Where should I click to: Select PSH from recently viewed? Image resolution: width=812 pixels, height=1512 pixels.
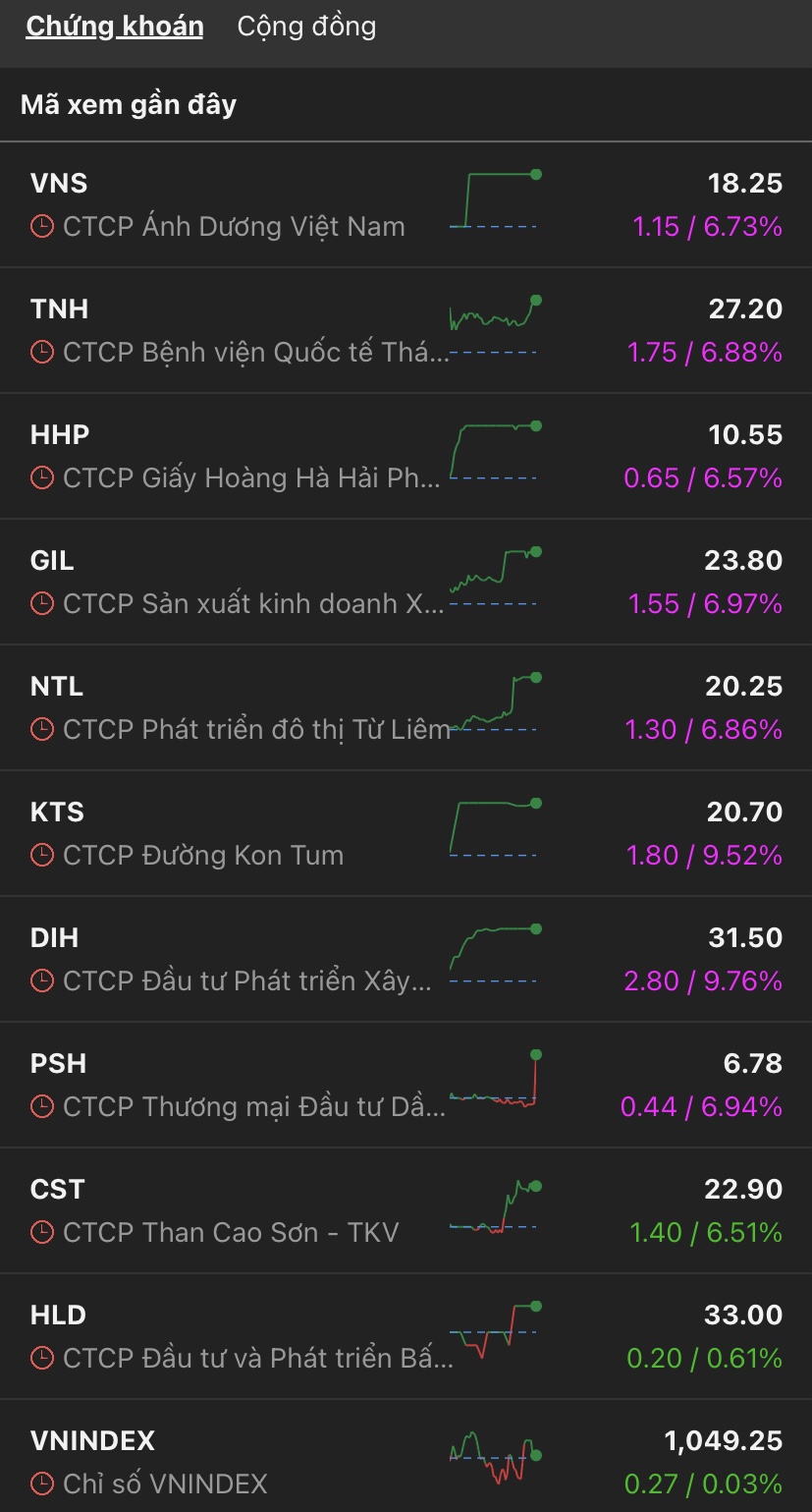pyautogui.click(x=406, y=1085)
